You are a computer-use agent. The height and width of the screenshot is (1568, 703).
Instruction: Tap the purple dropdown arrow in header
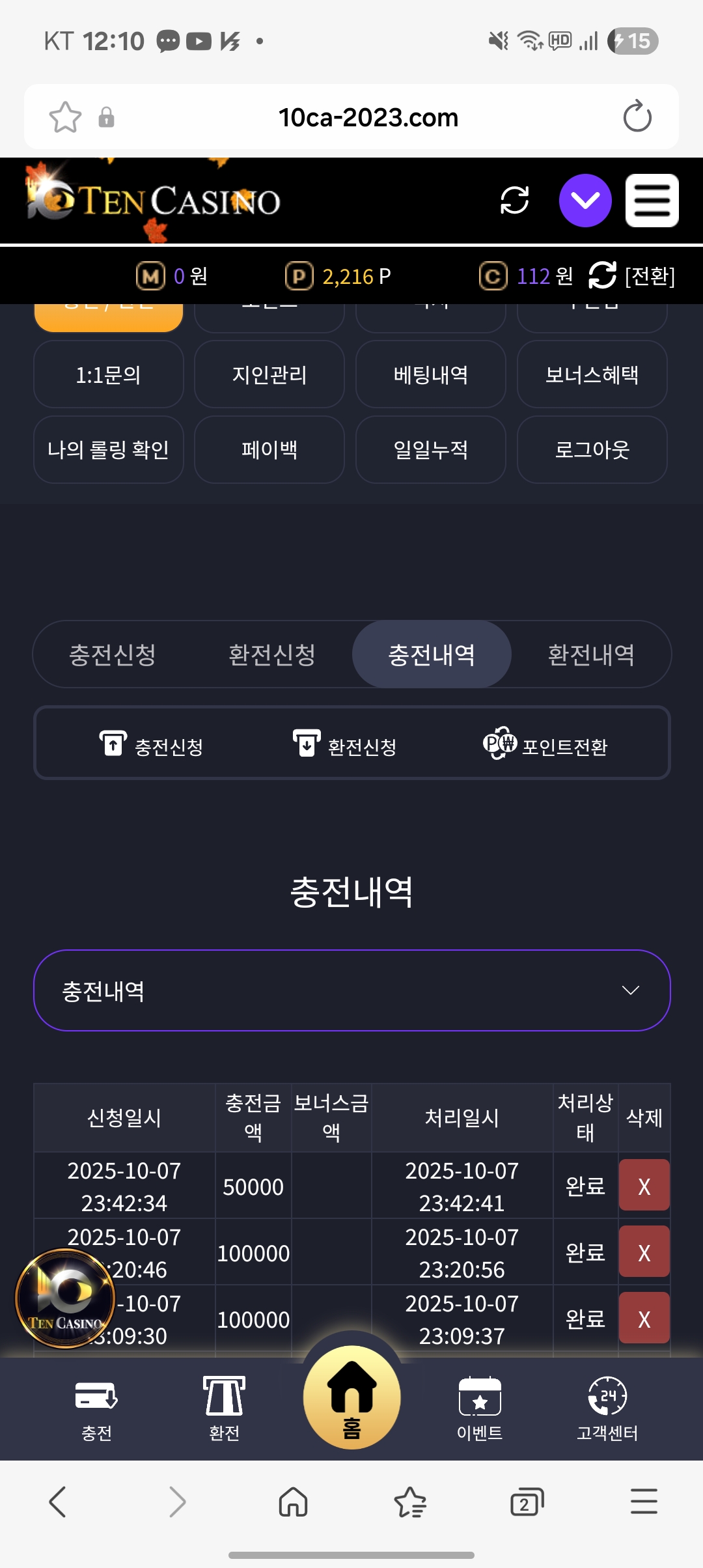(585, 201)
